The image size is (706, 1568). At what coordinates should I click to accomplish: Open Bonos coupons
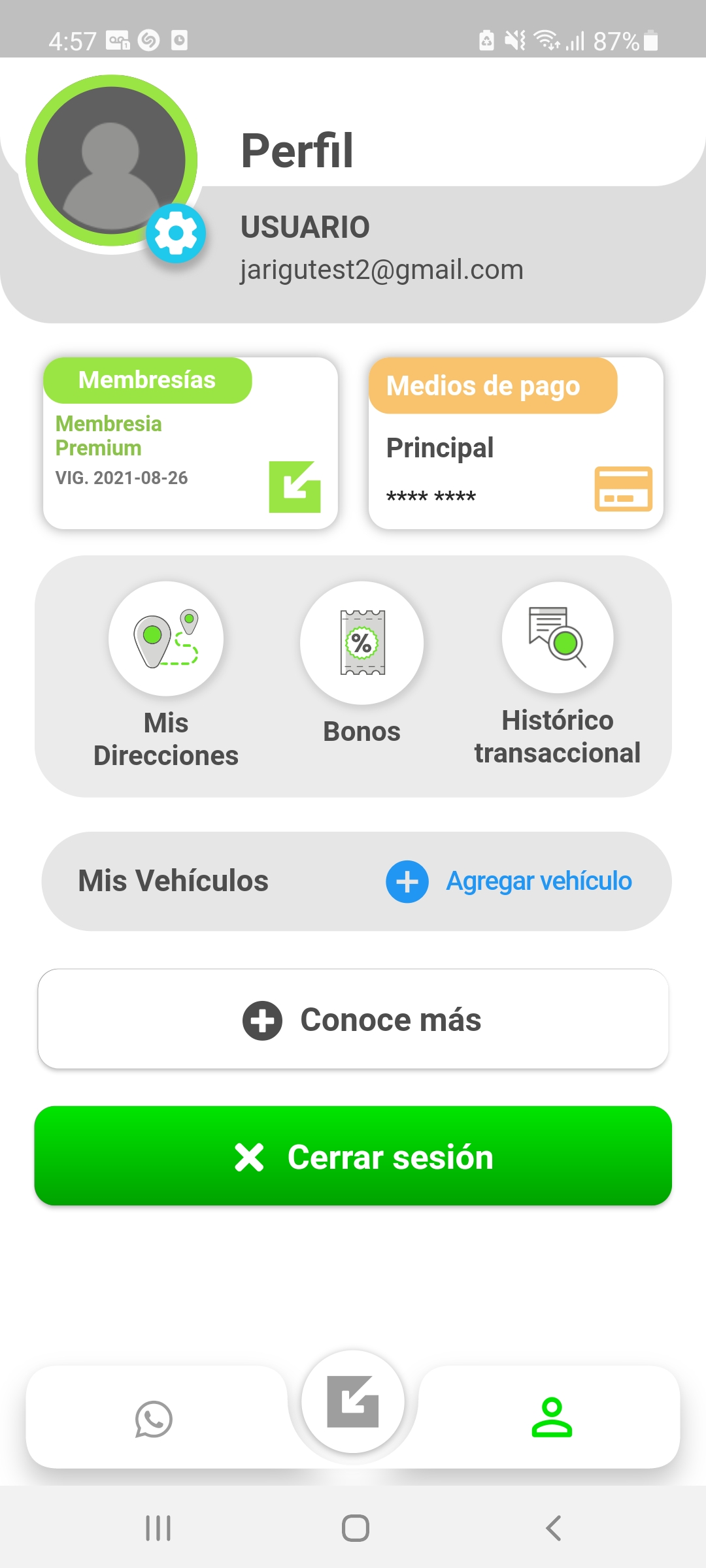click(361, 663)
